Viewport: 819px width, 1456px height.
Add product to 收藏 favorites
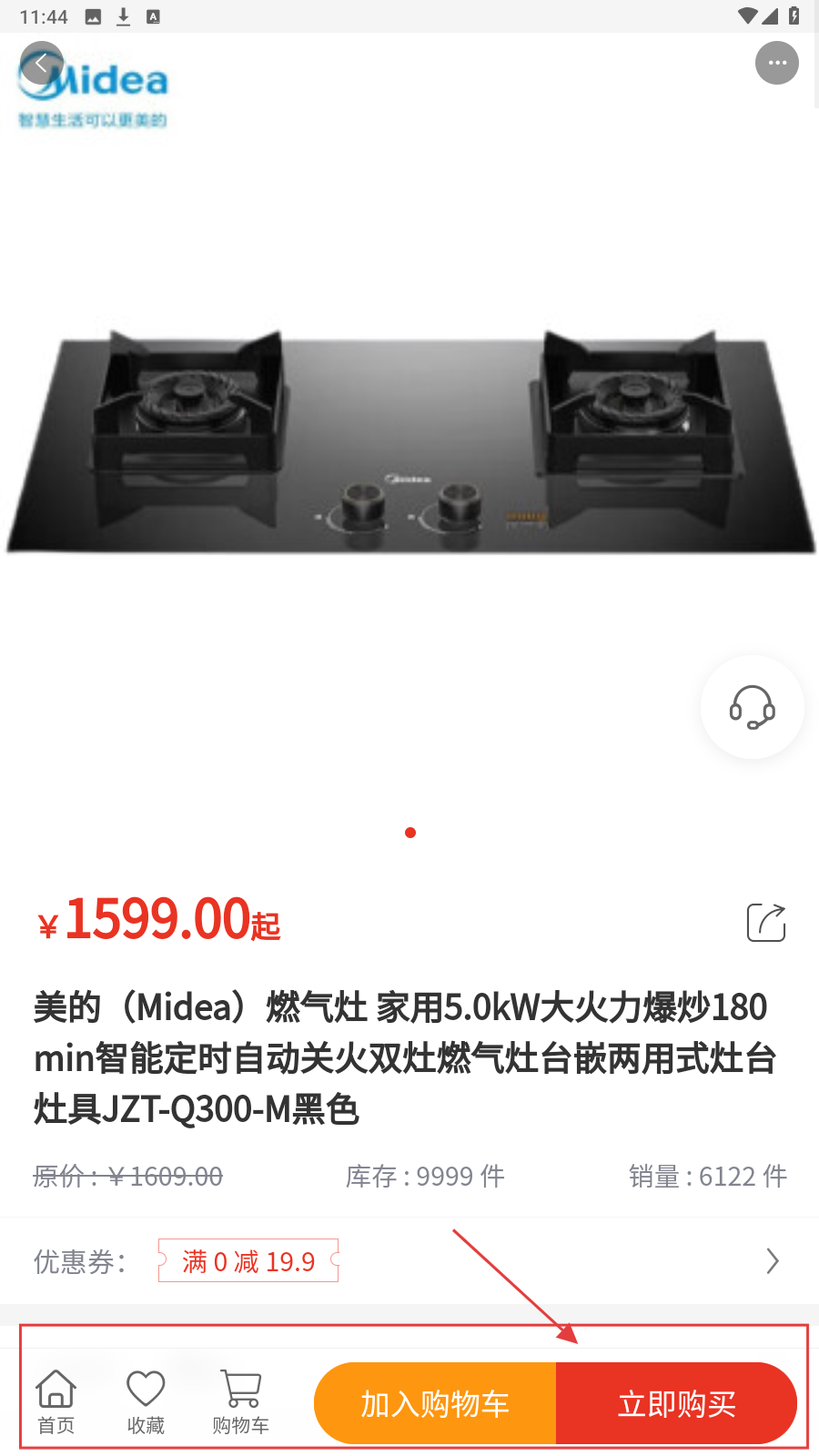point(146,1402)
